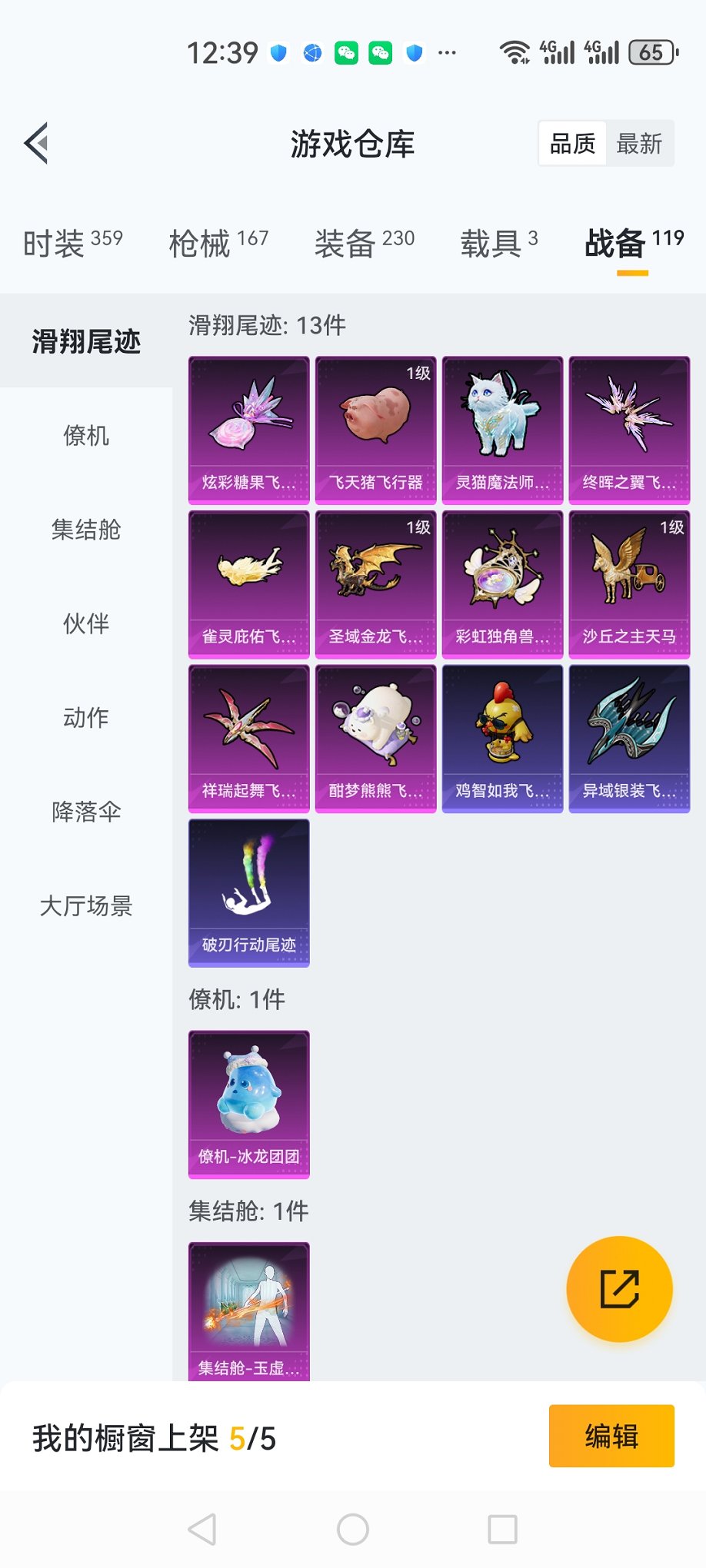
Task: View the 破刃行动尾迹 item
Action: pyautogui.click(x=248, y=892)
